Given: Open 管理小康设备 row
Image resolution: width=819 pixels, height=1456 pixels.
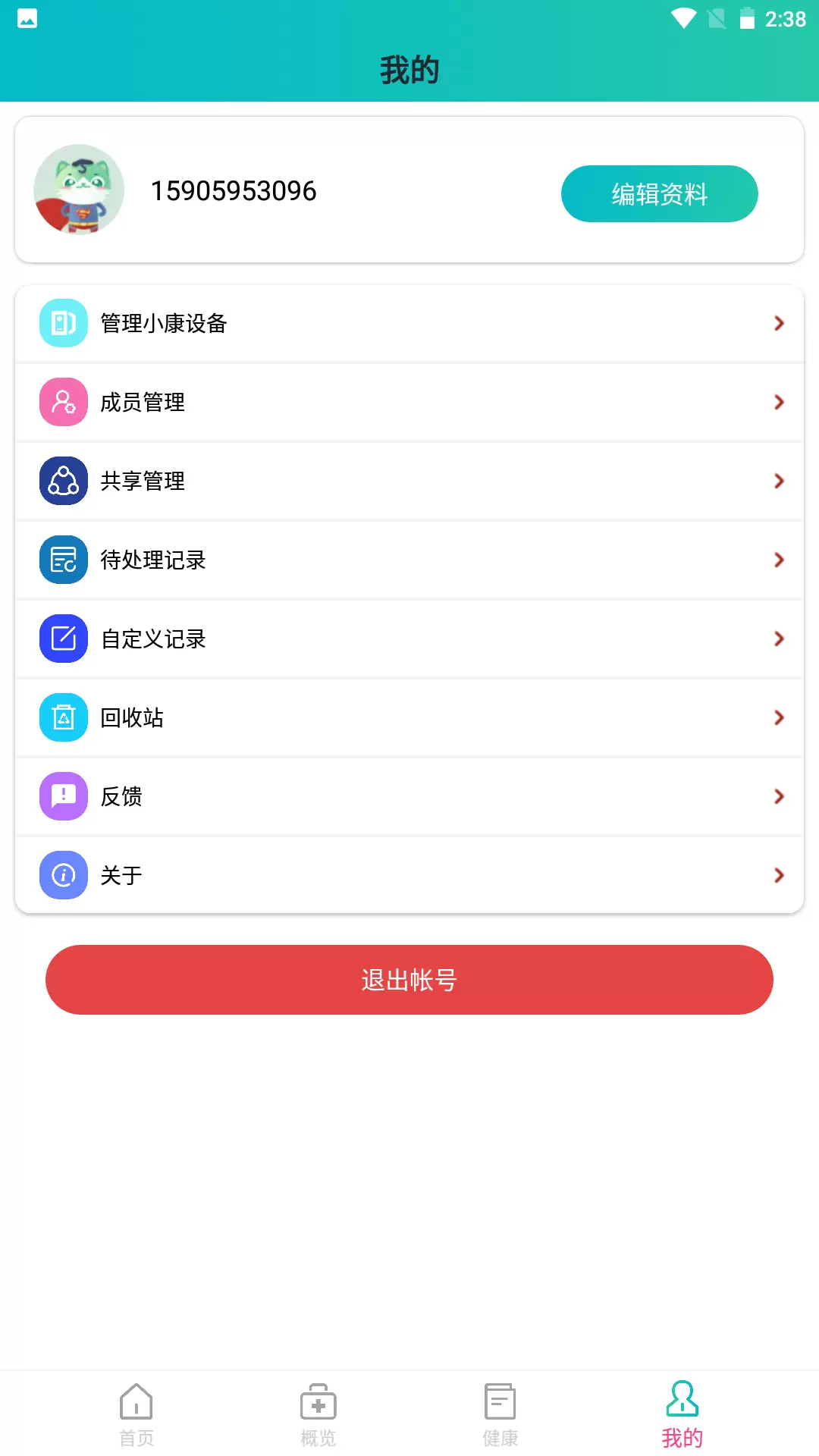Looking at the screenshot, I should 409,323.
